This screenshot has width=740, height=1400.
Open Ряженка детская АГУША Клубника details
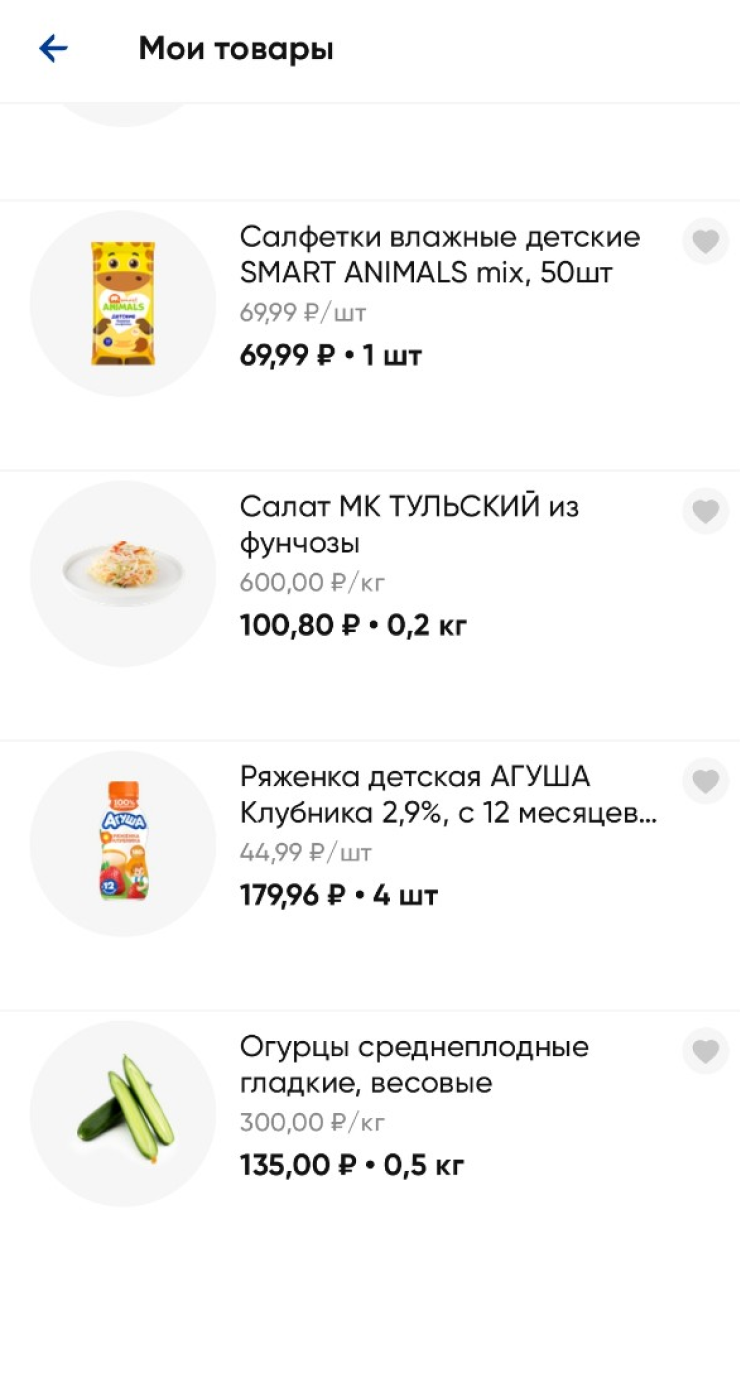click(x=448, y=794)
